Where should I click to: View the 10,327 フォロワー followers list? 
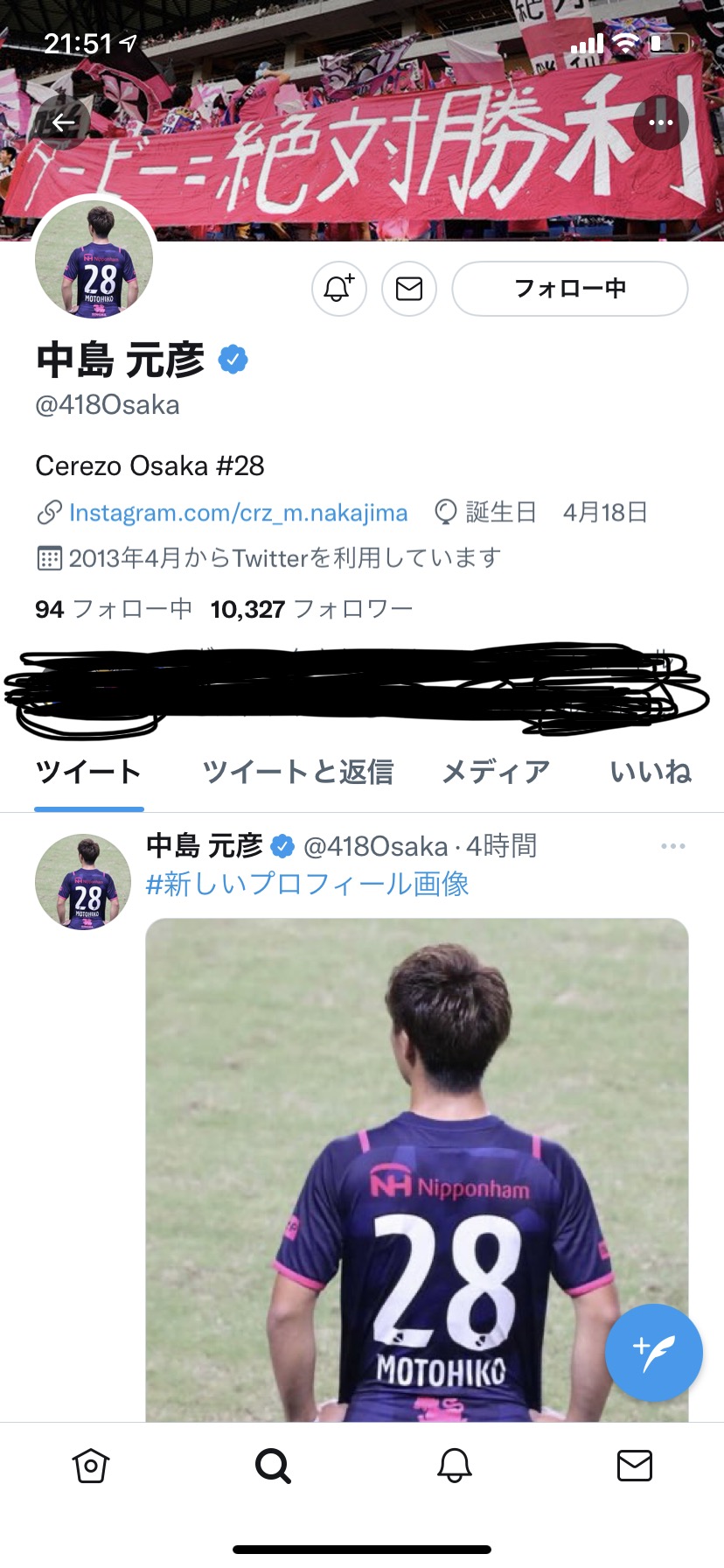[311, 609]
